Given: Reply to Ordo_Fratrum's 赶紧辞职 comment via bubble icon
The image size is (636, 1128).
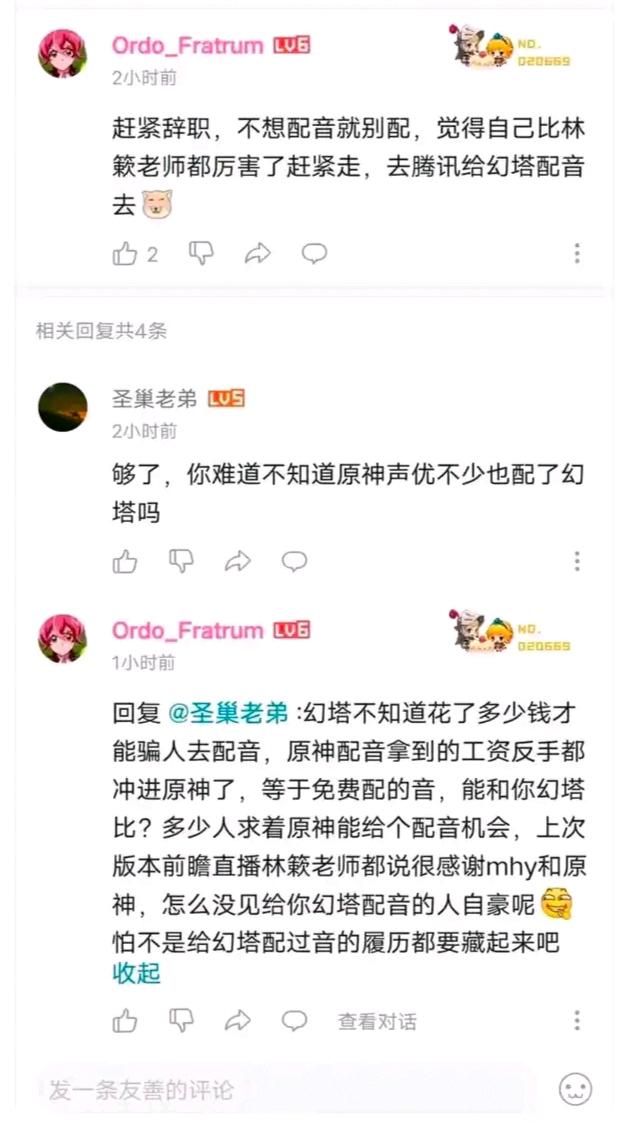Looking at the screenshot, I should 315,254.
